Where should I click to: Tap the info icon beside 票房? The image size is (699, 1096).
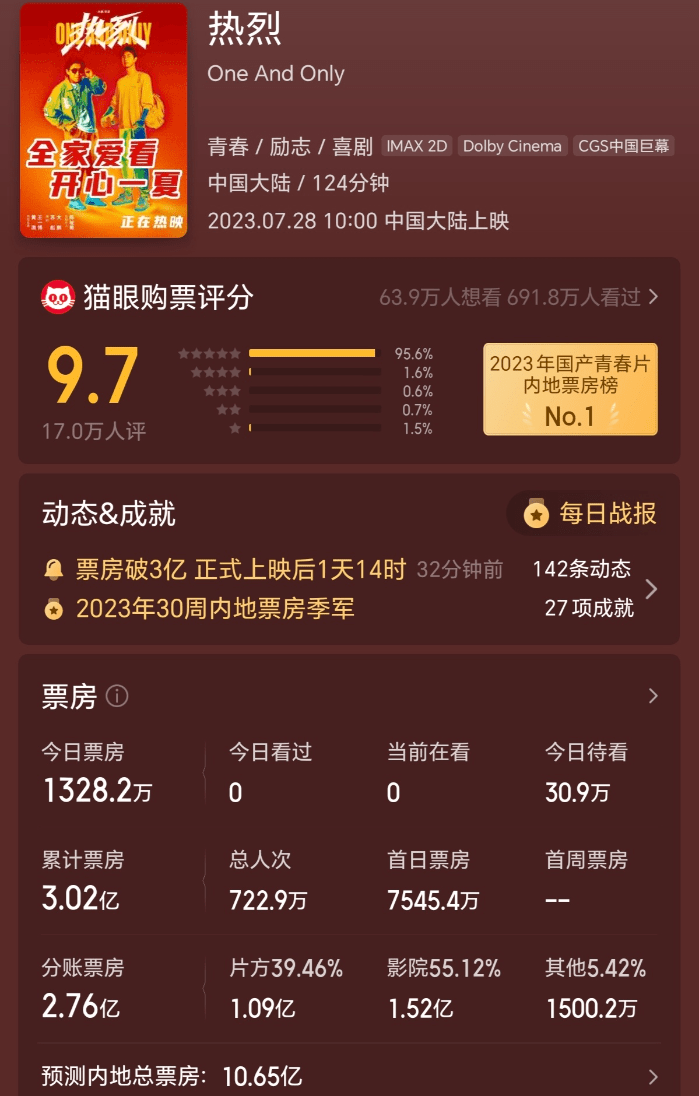tap(117, 696)
